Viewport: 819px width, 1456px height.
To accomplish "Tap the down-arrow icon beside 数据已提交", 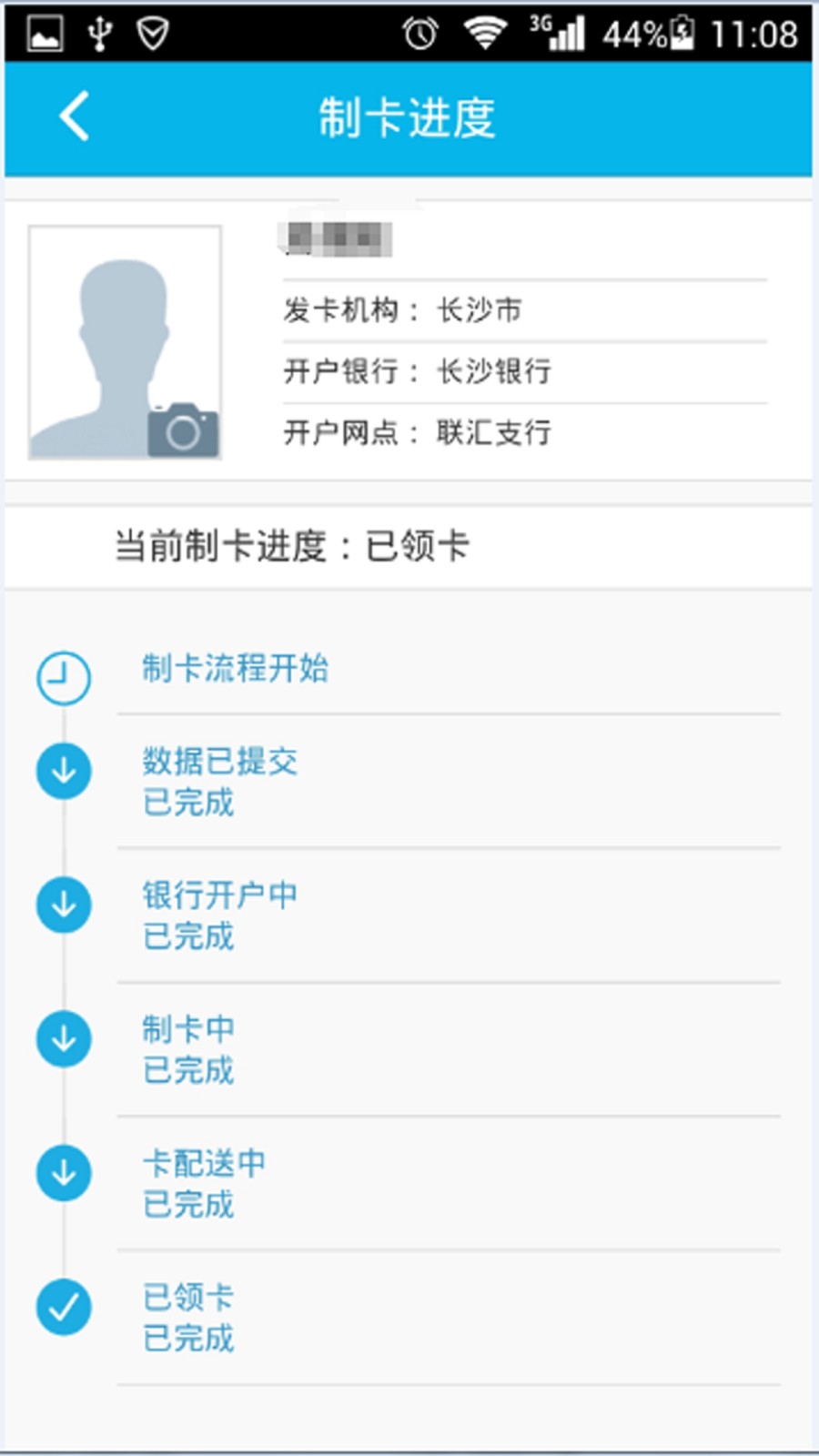I will click(x=62, y=770).
